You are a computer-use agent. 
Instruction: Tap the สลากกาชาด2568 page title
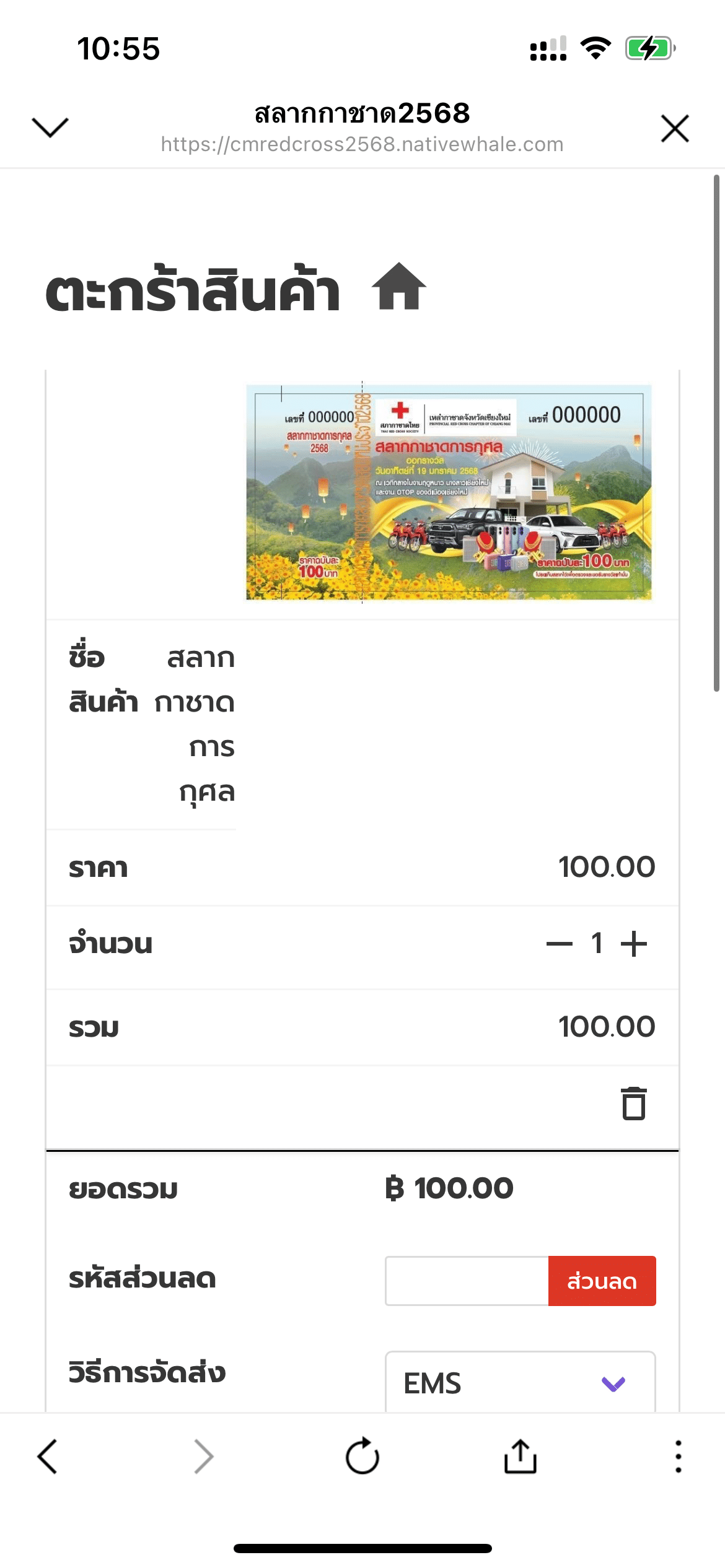click(362, 113)
